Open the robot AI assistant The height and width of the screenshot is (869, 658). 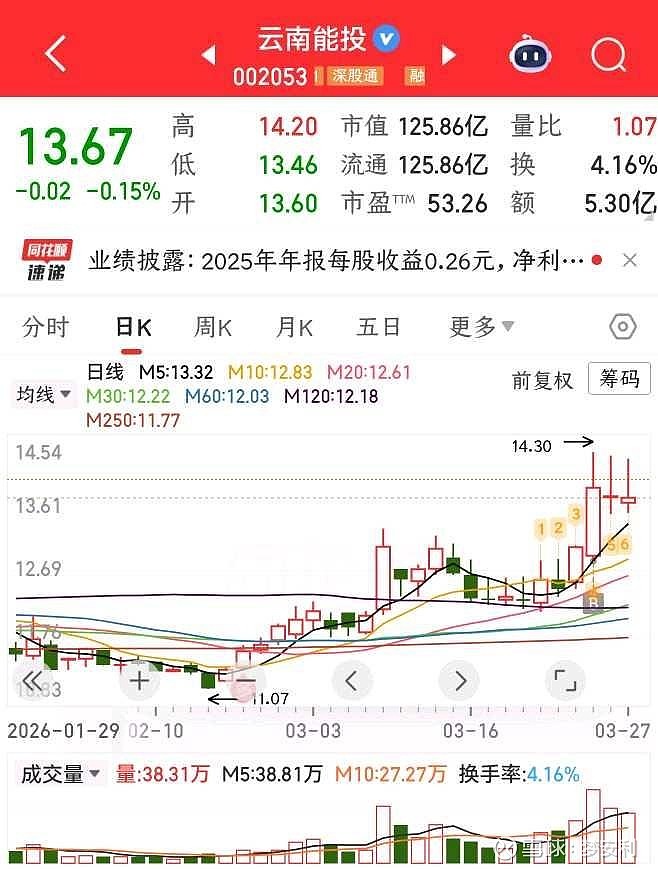[530, 54]
